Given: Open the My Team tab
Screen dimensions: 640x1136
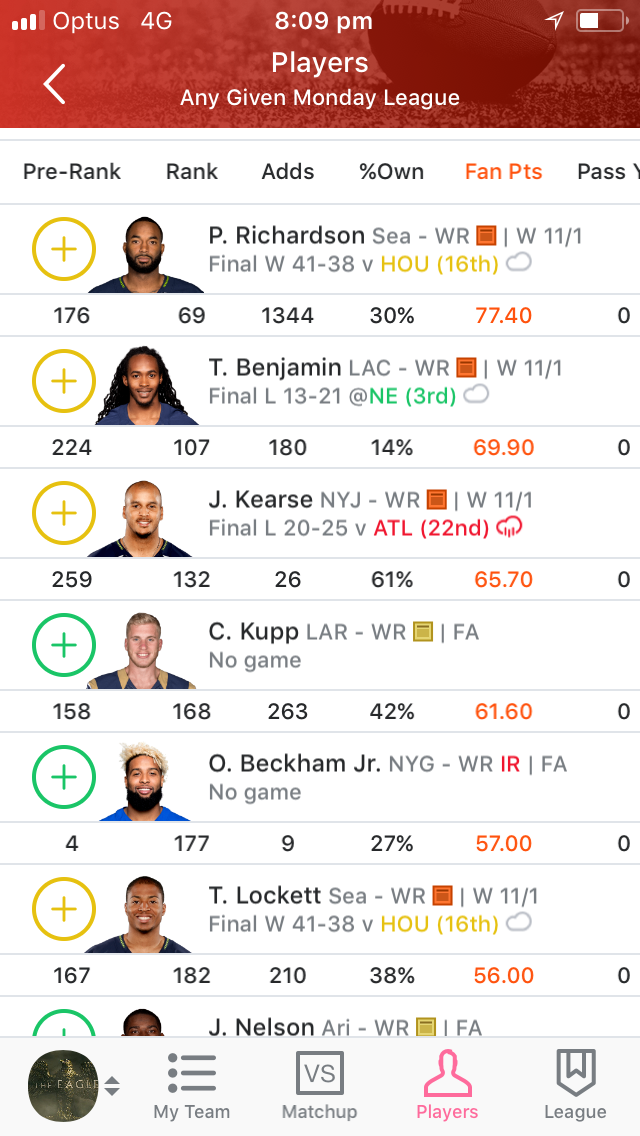Looking at the screenshot, I should click(191, 1086).
